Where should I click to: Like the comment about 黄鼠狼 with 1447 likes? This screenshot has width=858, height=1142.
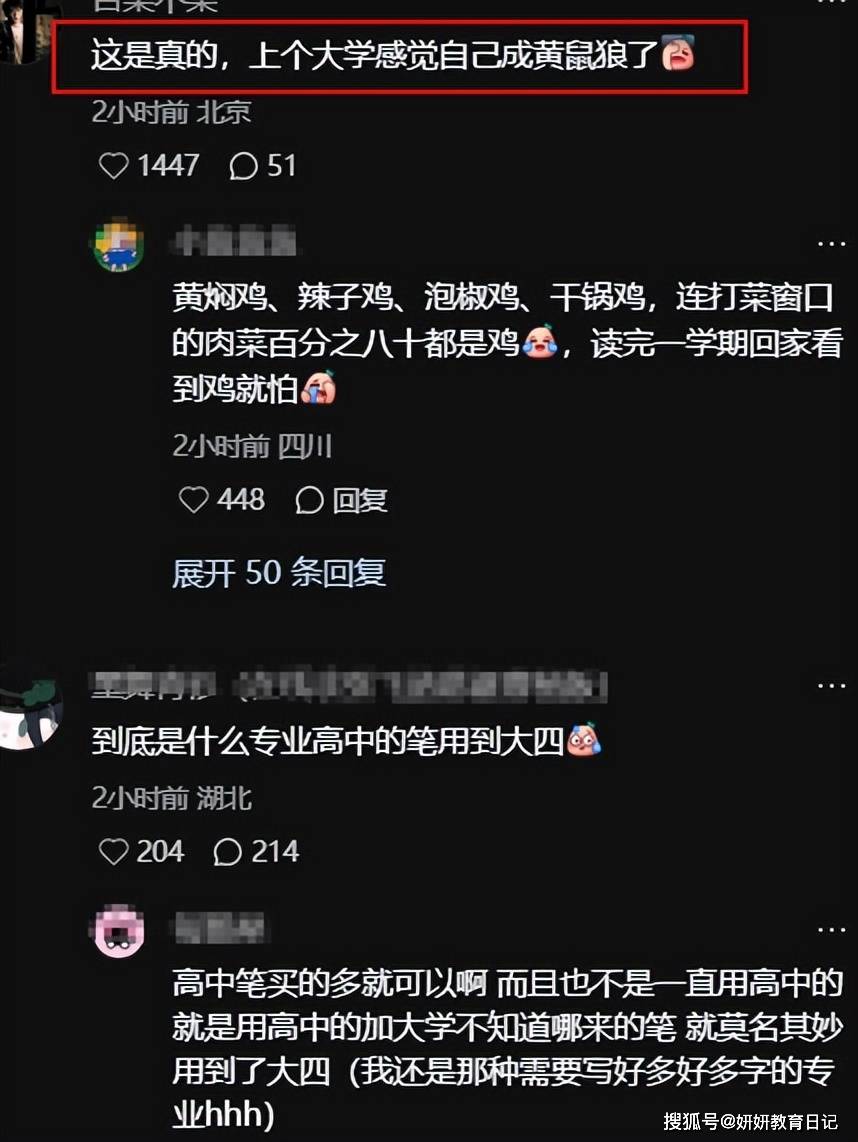click(x=114, y=165)
